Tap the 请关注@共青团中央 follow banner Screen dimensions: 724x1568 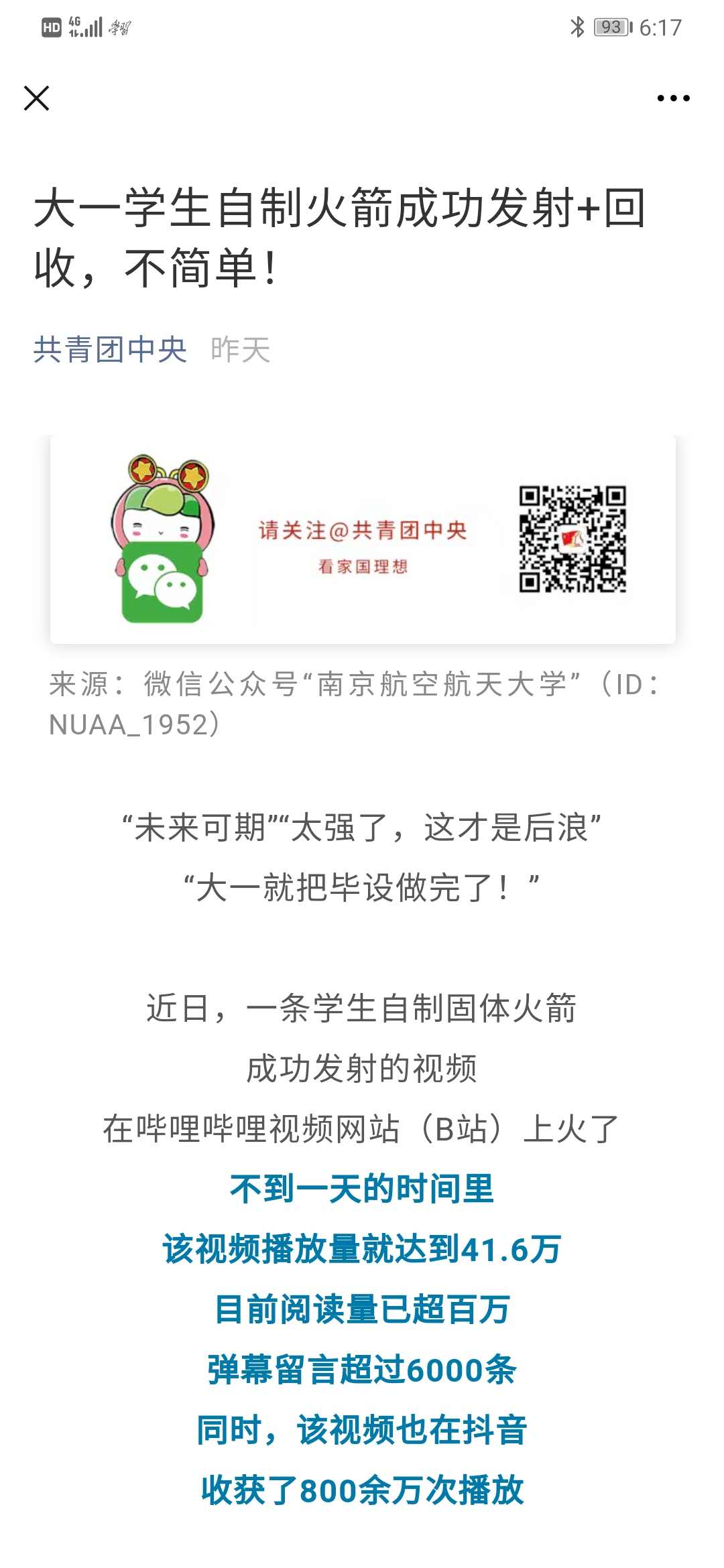click(363, 540)
